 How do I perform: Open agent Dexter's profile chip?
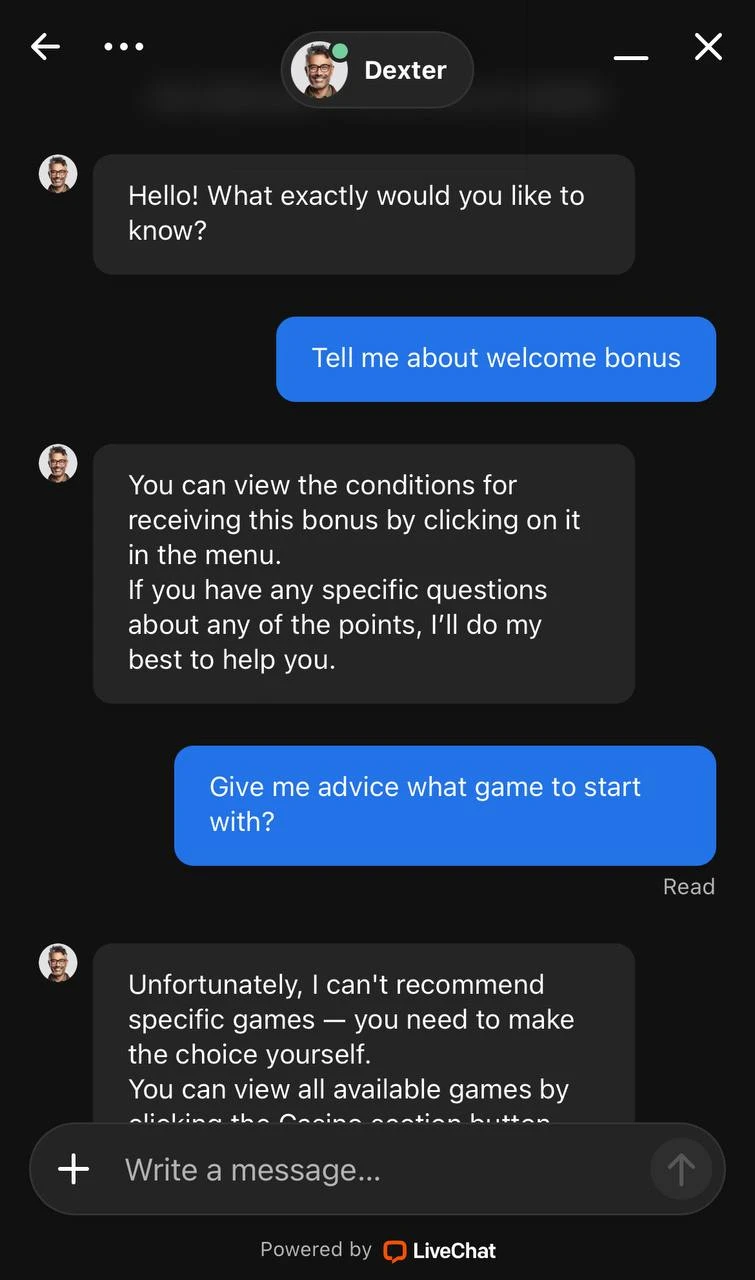pyautogui.click(x=377, y=70)
